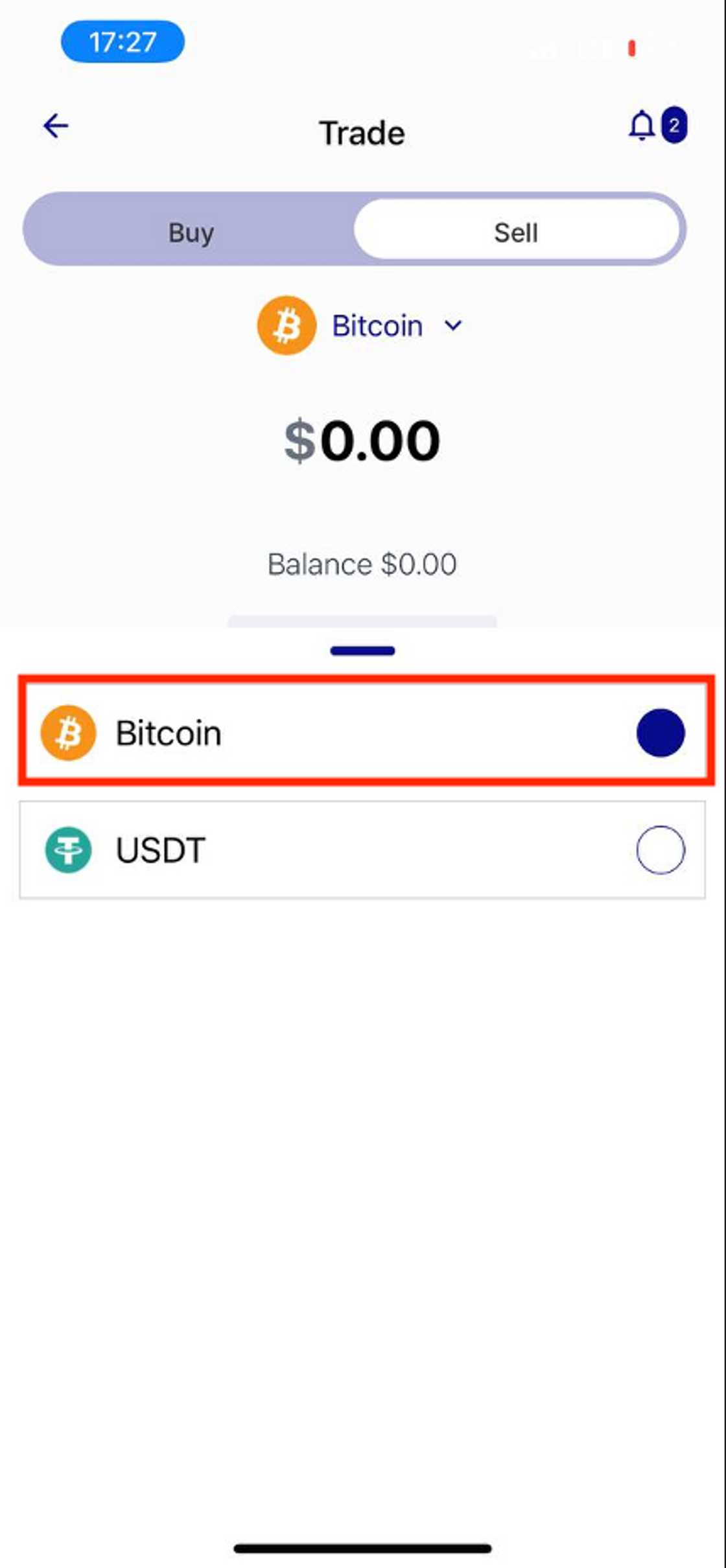The image size is (726, 1568).
Task: Switch to the Sell tab
Action: coord(517,231)
